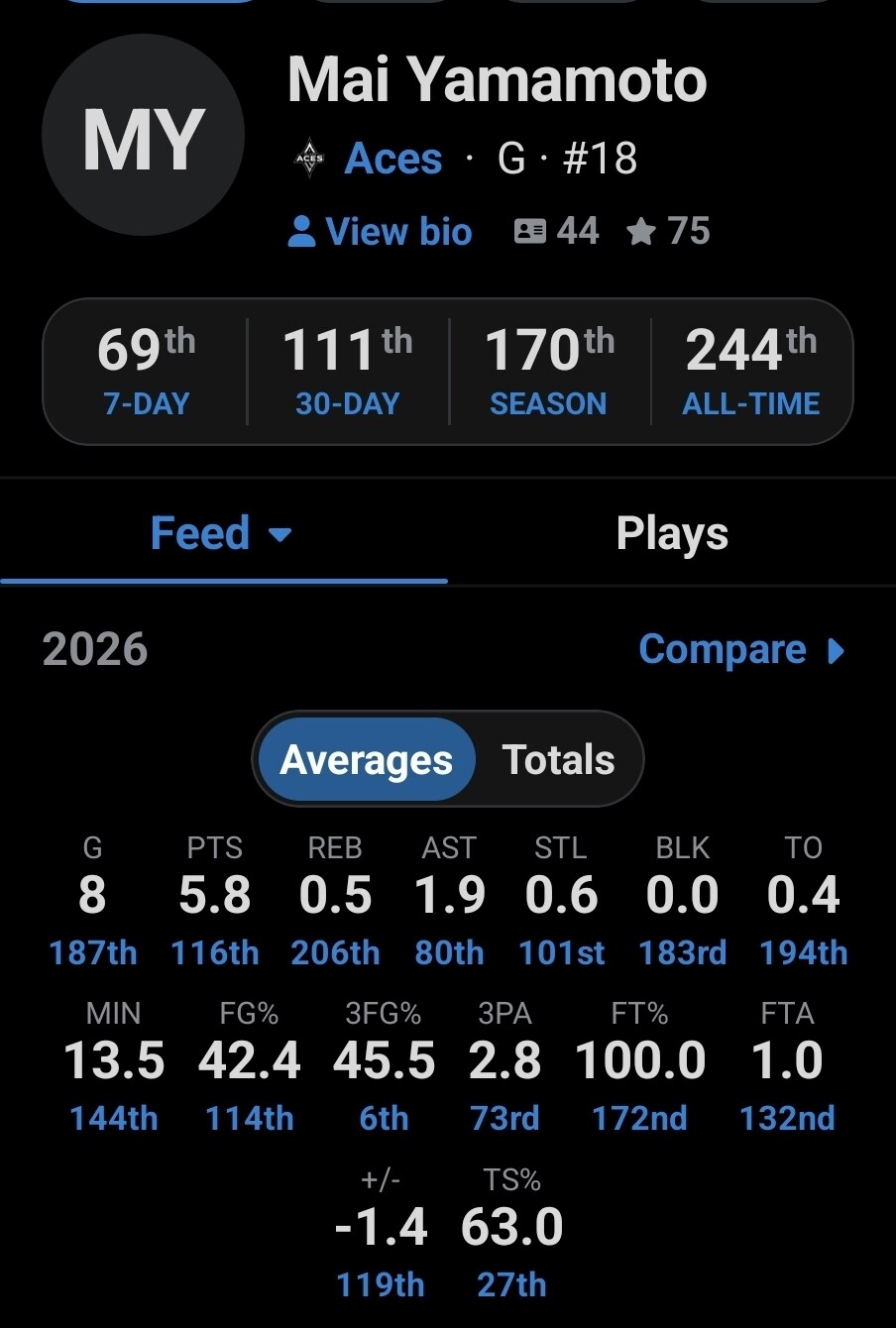Open 80th rank under AST
Viewport: 896px width, 1328px height.
449,953
